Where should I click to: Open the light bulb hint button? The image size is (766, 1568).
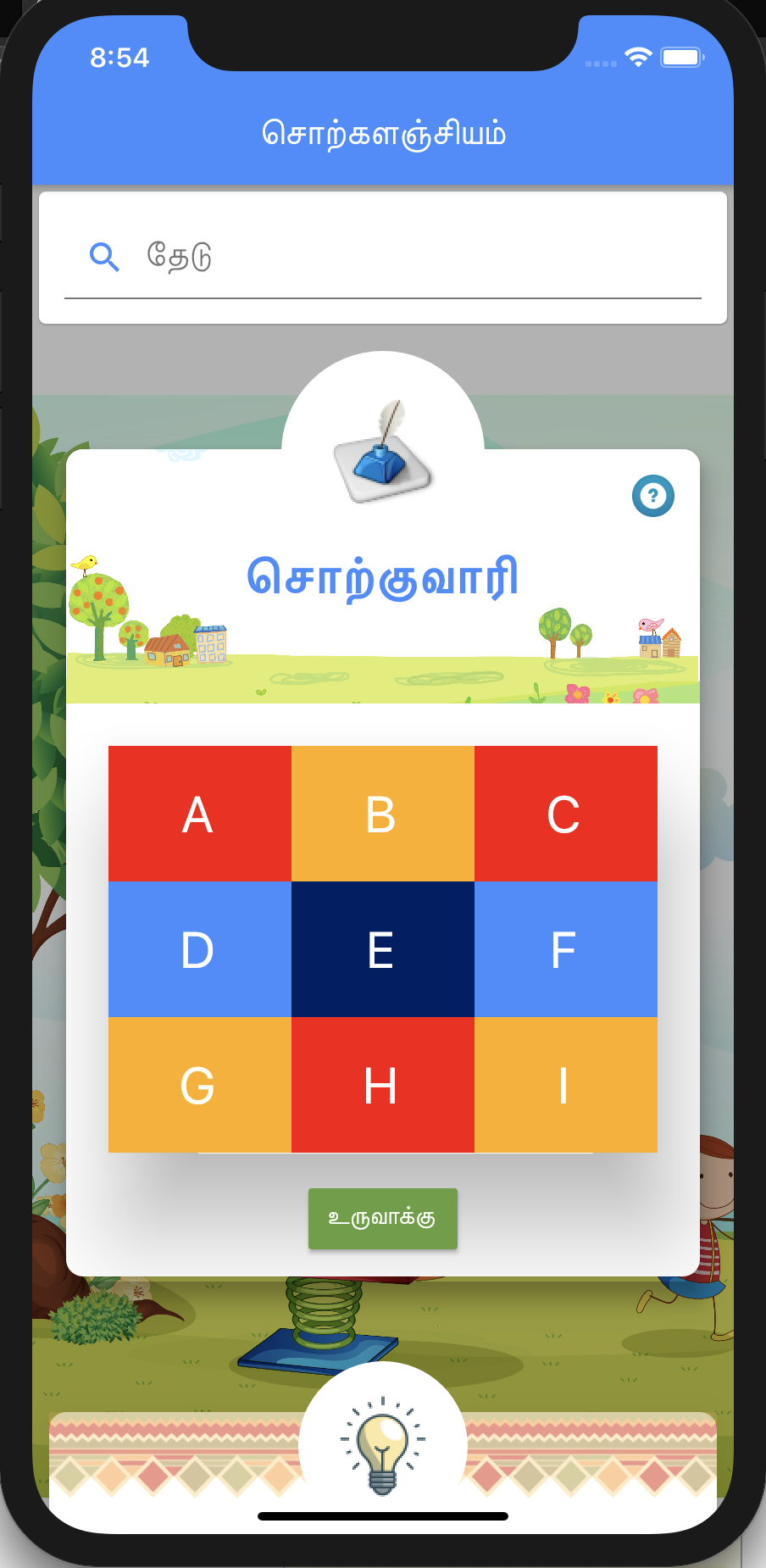[383, 1445]
